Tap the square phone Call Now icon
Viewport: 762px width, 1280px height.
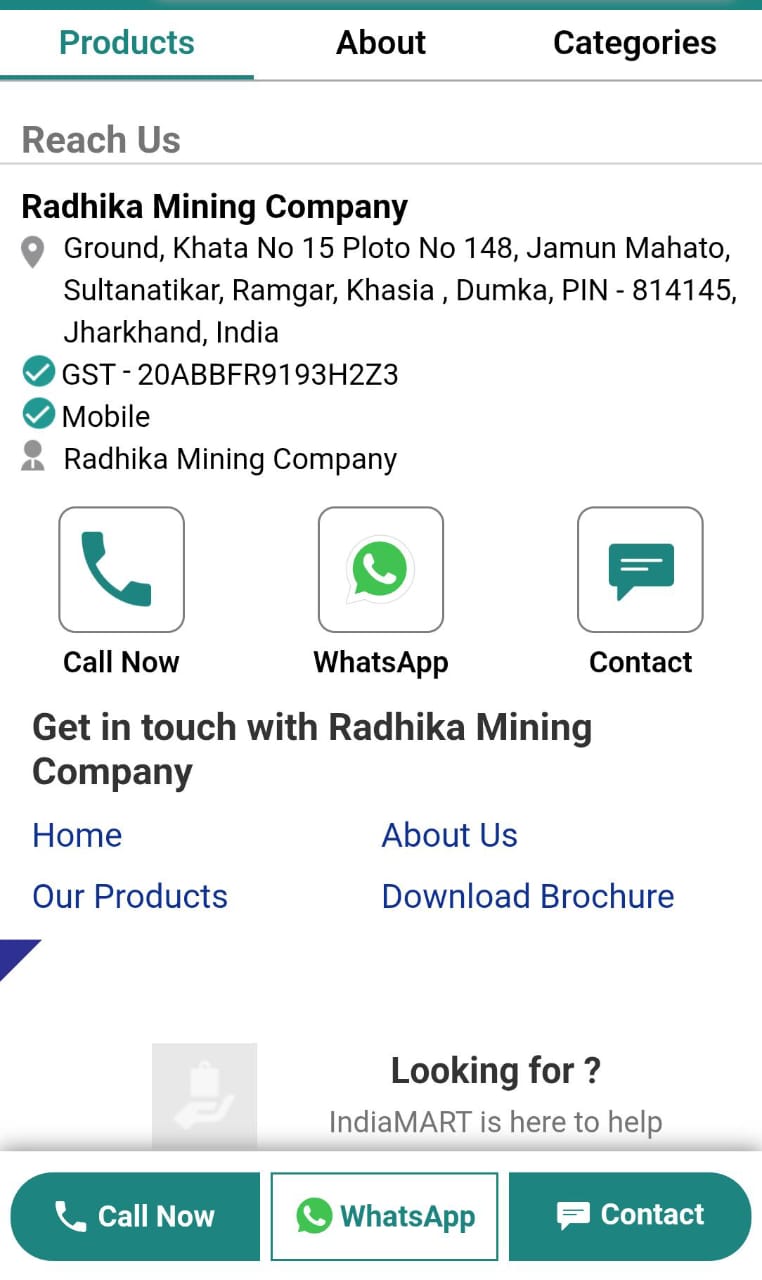tap(121, 570)
